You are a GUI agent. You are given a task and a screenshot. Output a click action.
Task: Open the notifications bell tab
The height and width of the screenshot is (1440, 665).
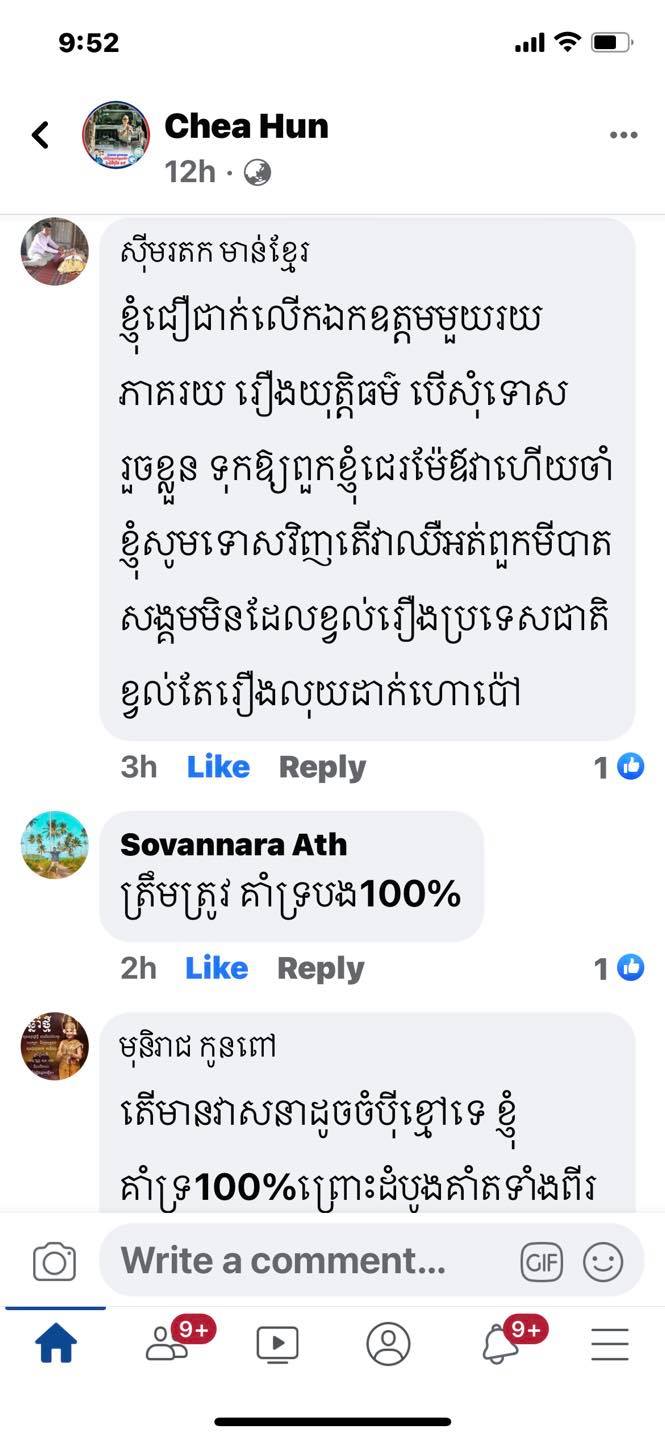tap(499, 1345)
